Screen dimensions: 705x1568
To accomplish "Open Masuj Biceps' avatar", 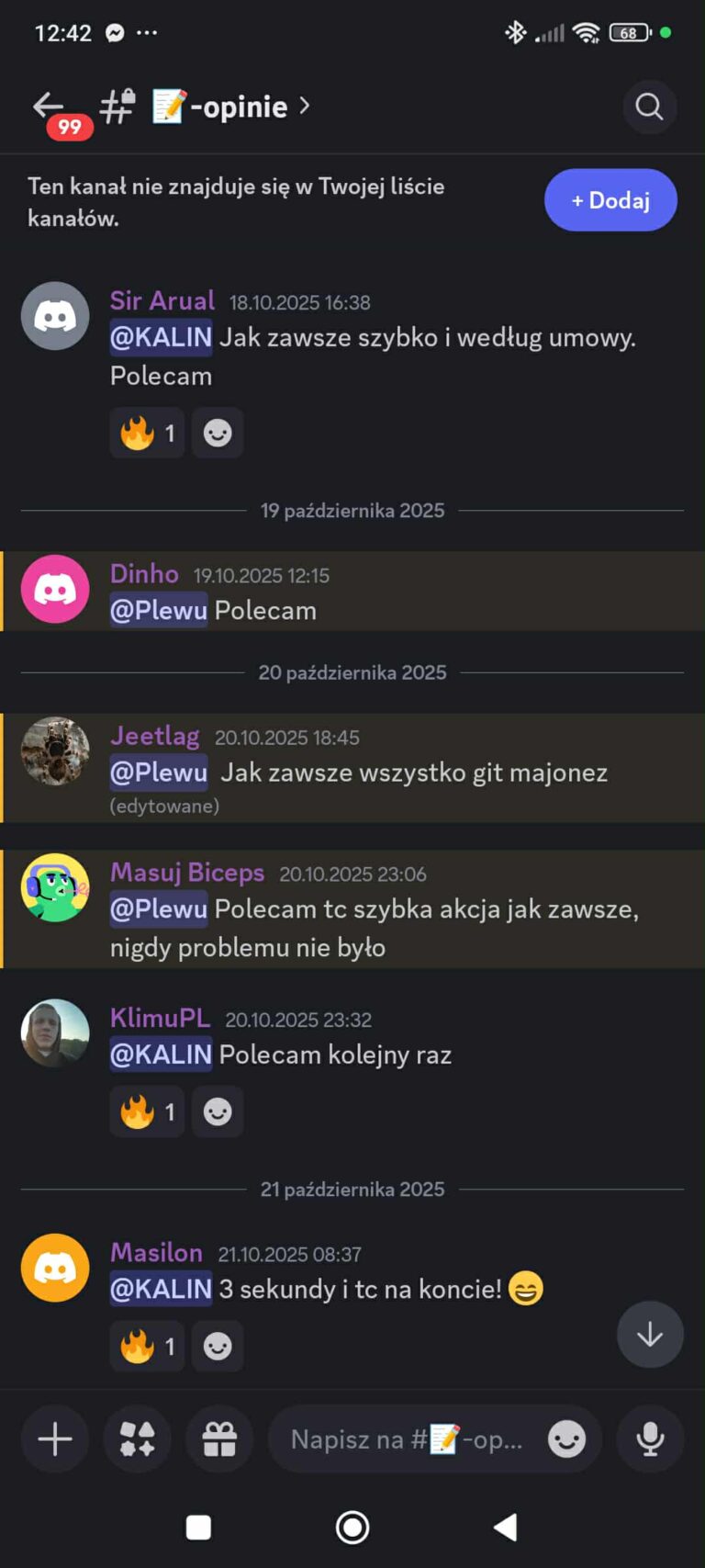I will 55,887.
